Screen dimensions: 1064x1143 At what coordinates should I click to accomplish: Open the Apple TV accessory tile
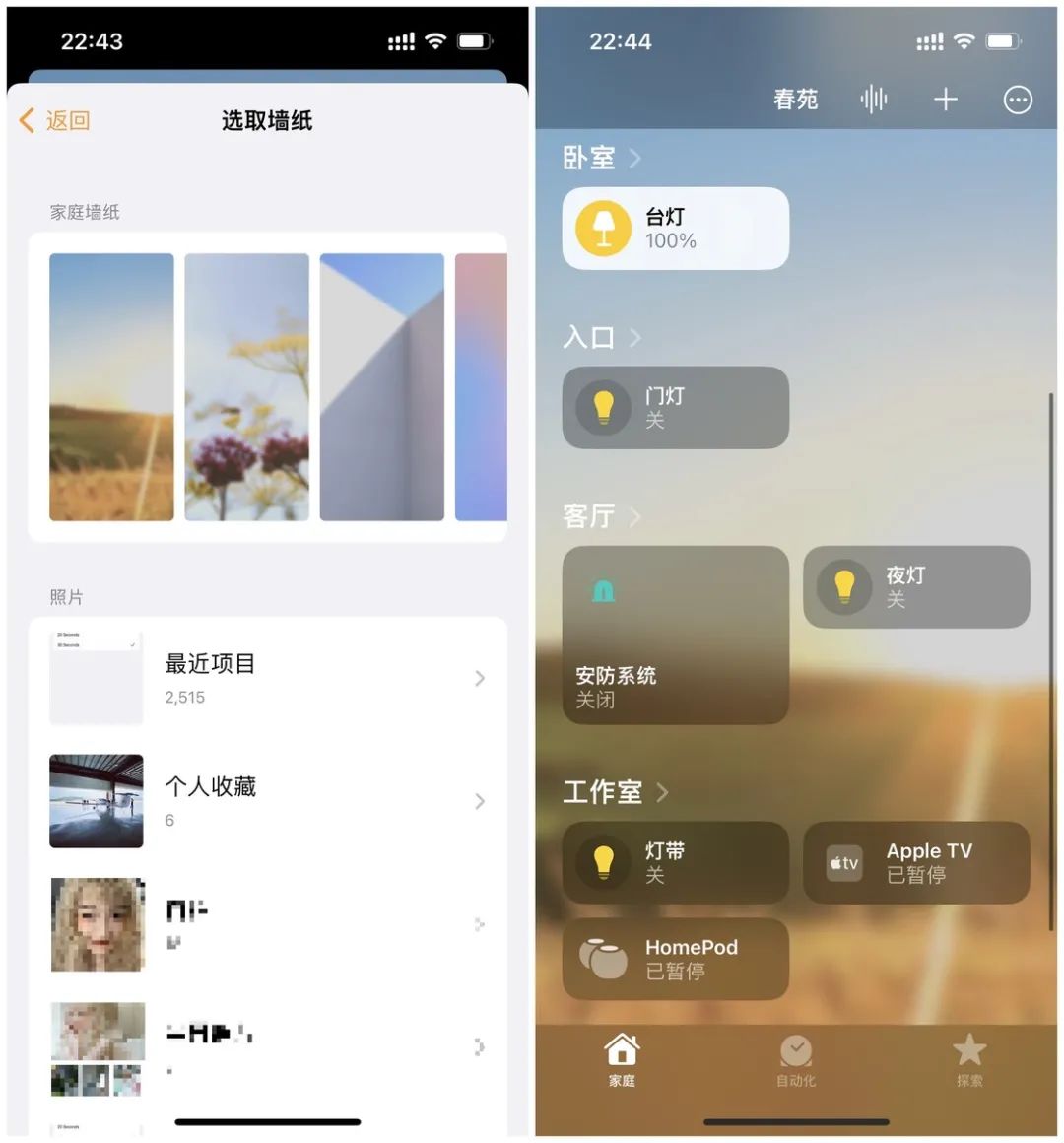pos(916,863)
